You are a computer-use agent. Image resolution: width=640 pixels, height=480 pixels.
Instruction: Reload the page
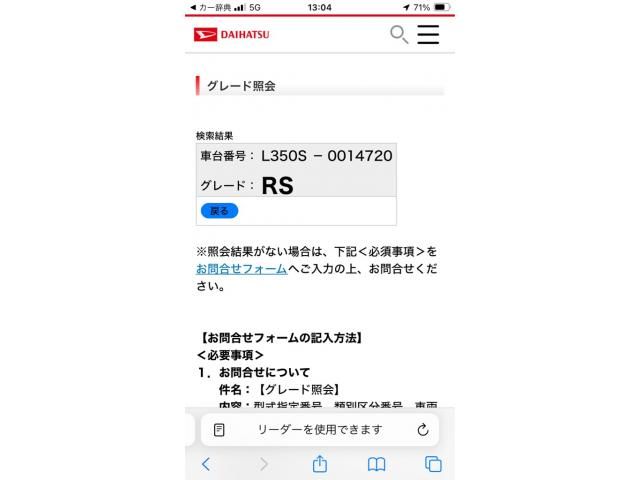coord(423,430)
